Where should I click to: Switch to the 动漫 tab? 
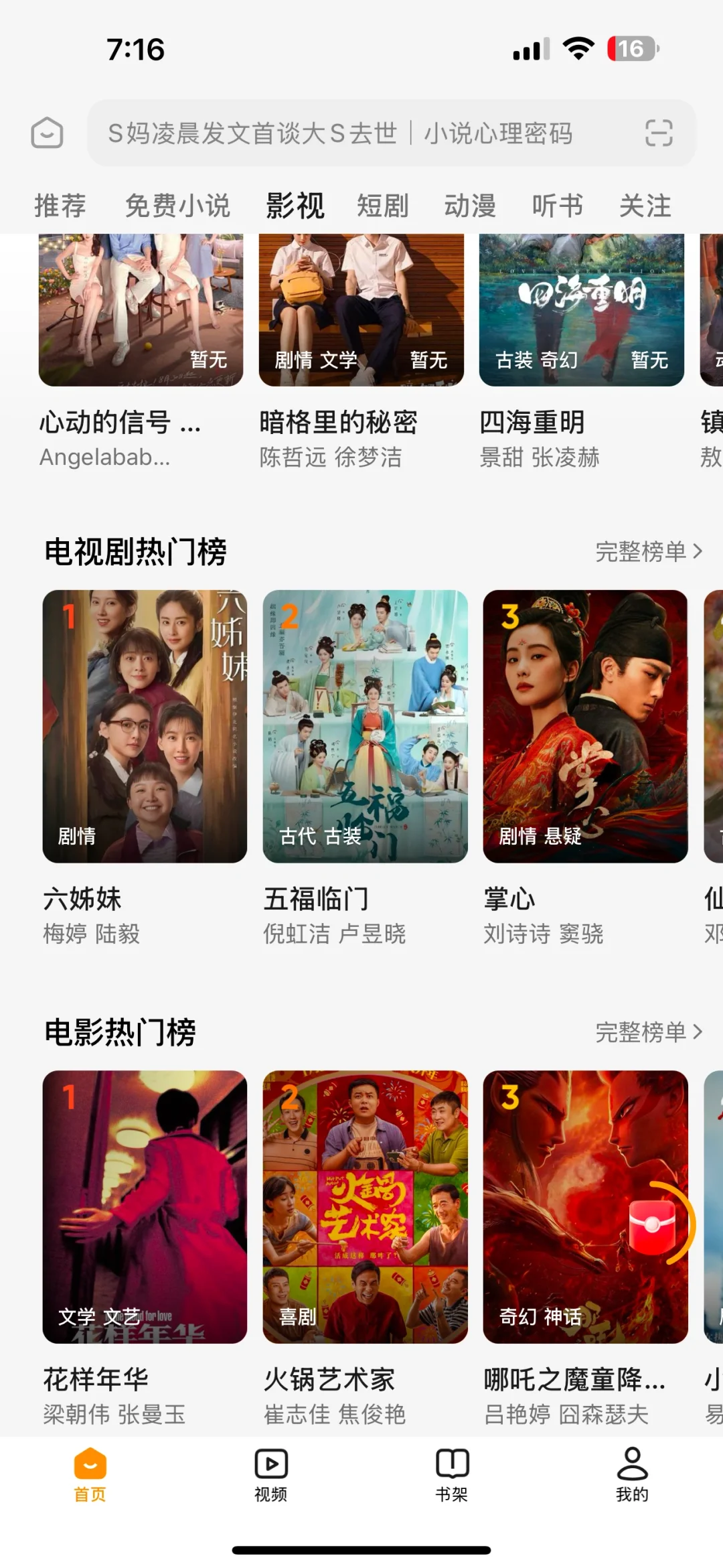(x=470, y=206)
